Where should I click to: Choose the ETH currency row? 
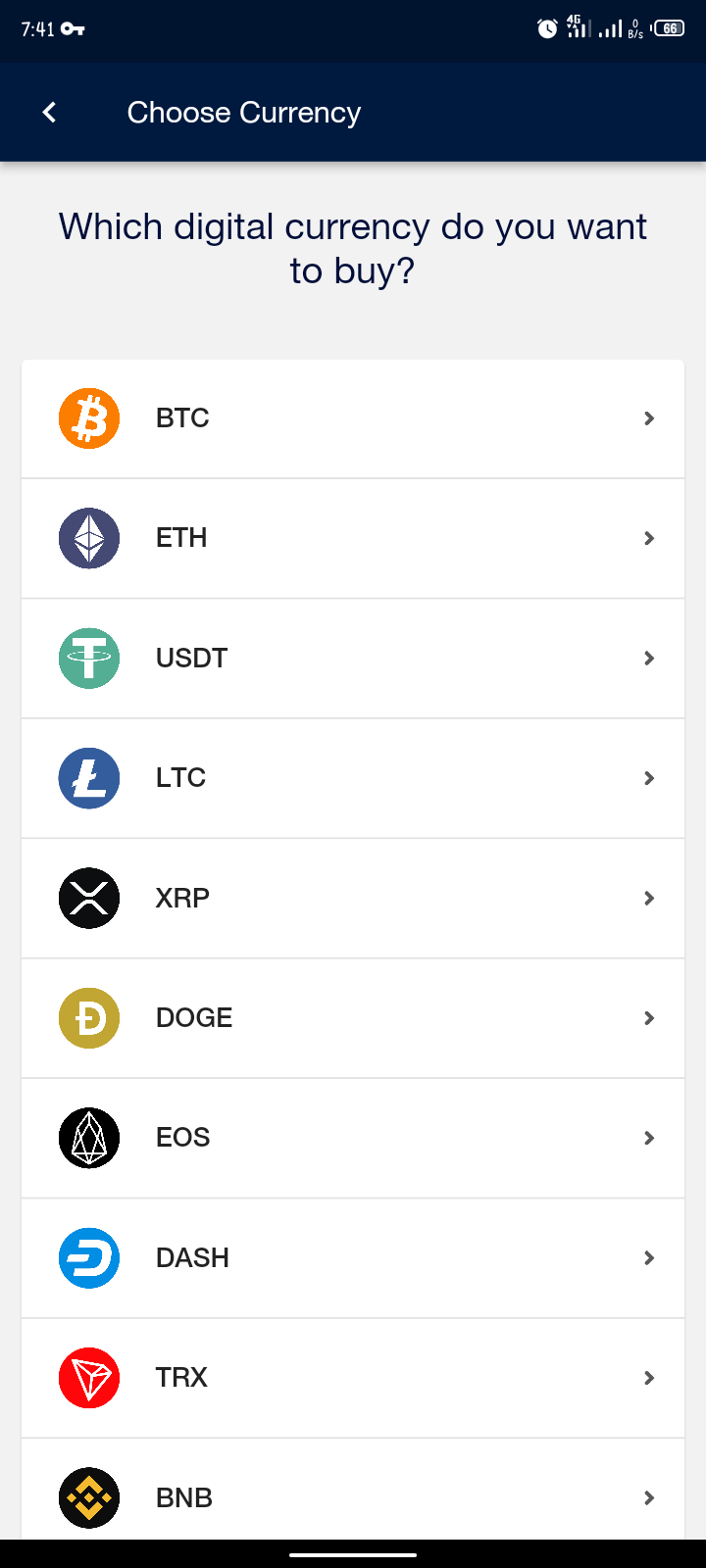[x=353, y=538]
